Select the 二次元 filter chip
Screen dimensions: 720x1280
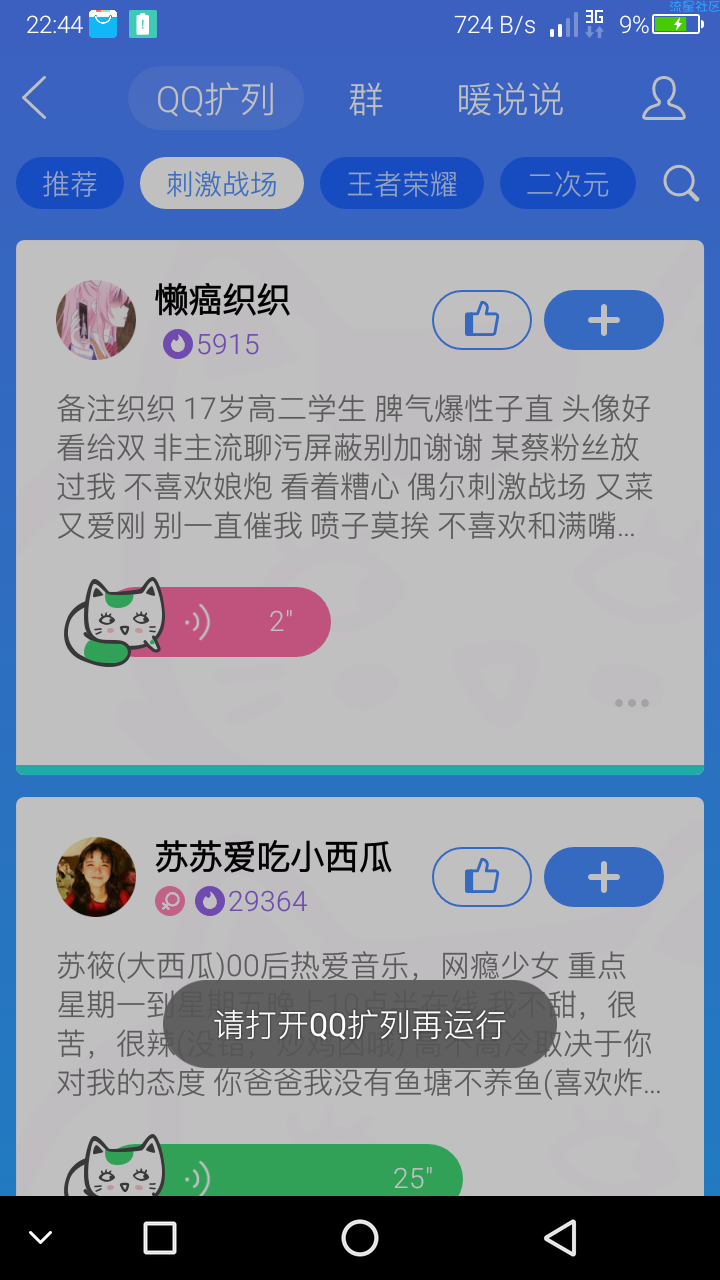tap(567, 184)
